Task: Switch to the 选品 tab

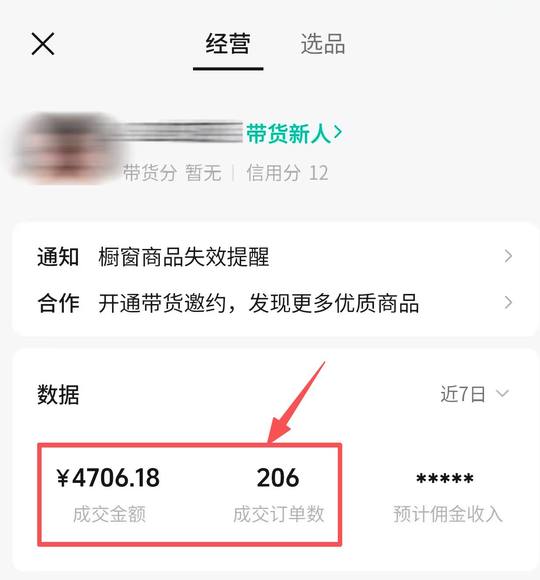Action: pyautogui.click(x=323, y=44)
